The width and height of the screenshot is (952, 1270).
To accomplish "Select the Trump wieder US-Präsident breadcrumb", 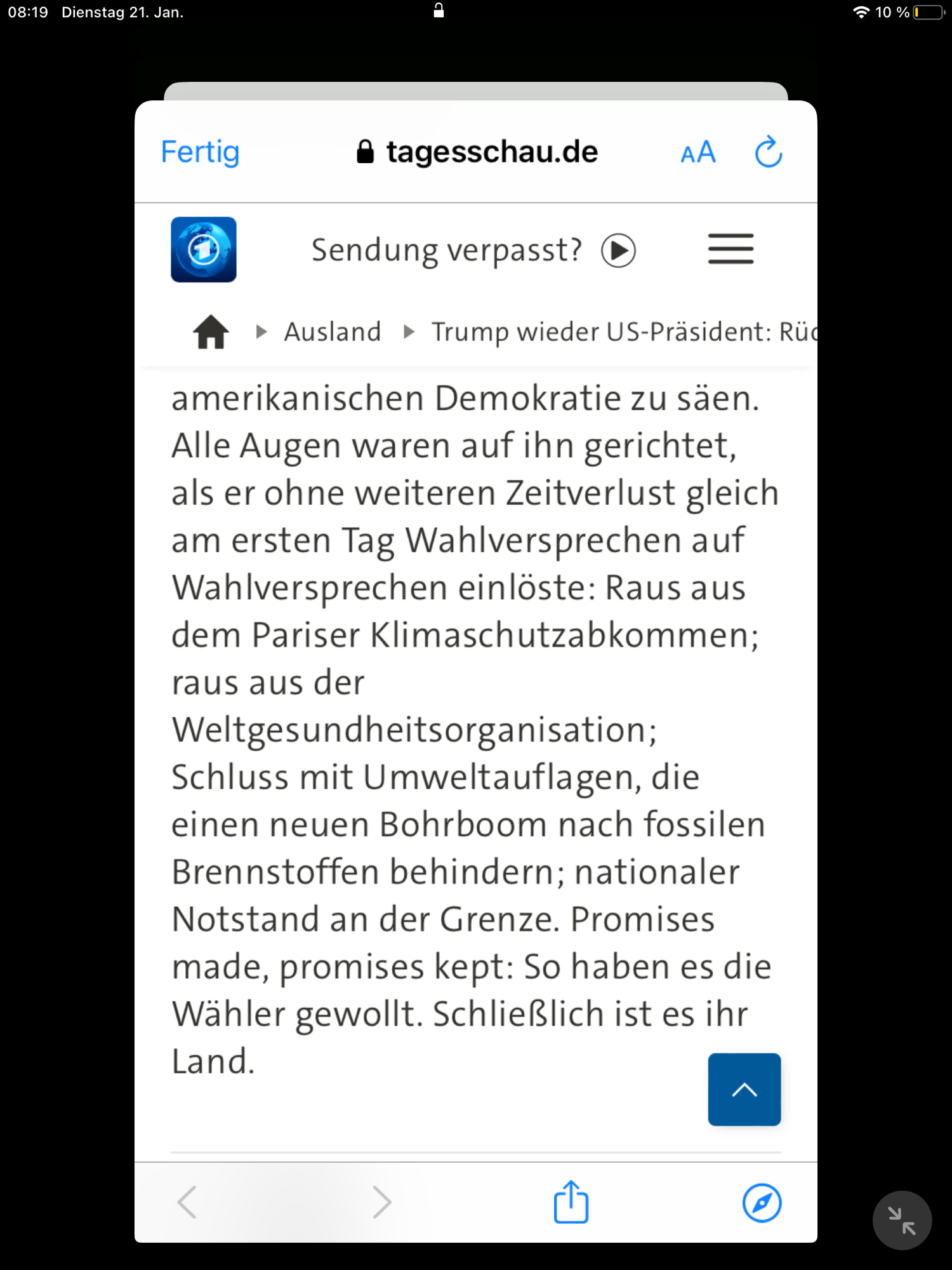I will pos(623,332).
